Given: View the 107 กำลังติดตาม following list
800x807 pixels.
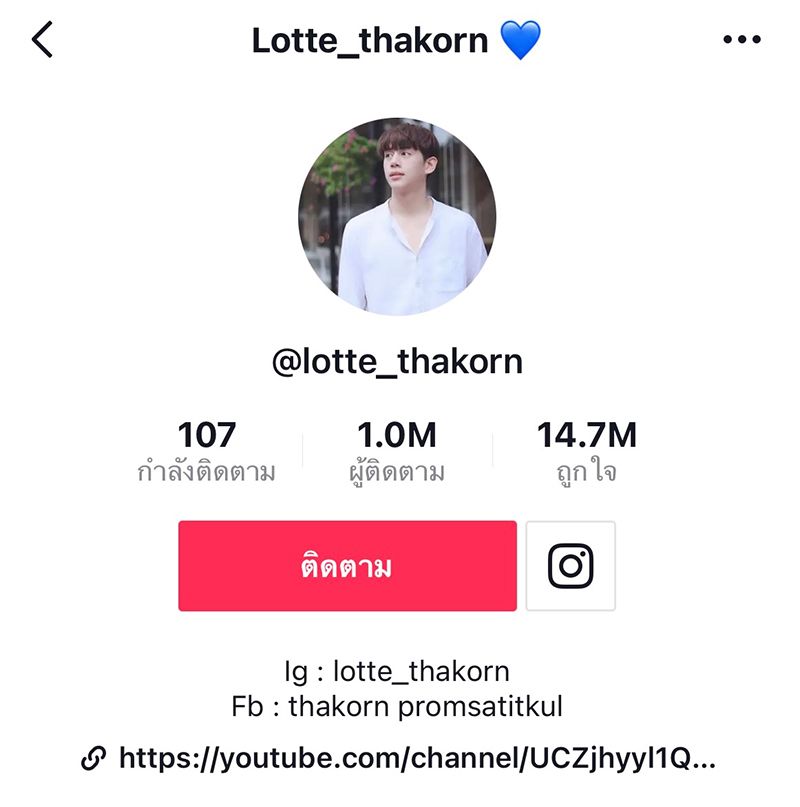Looking at the screenshot, I should tap(207, 451).
